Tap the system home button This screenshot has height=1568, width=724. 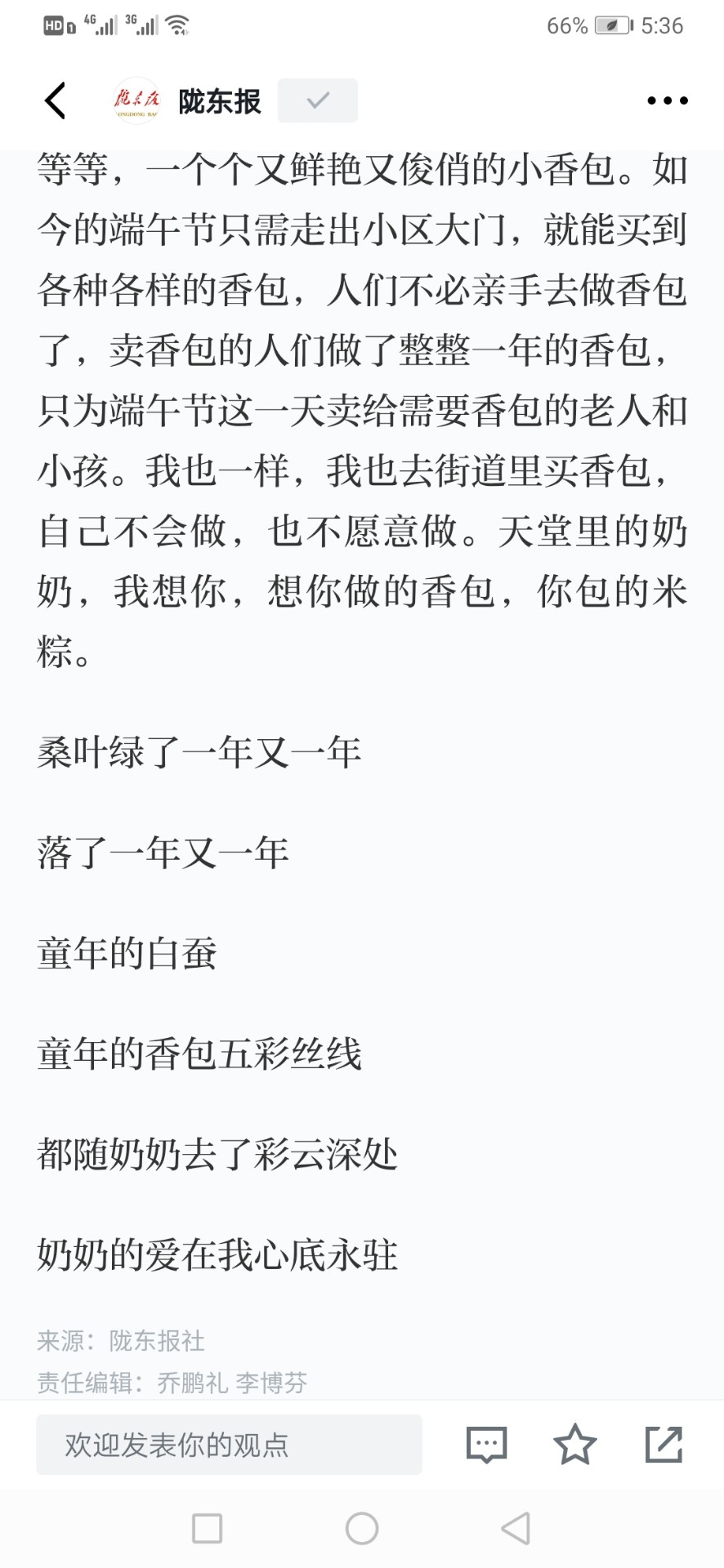pos(362,1528)
